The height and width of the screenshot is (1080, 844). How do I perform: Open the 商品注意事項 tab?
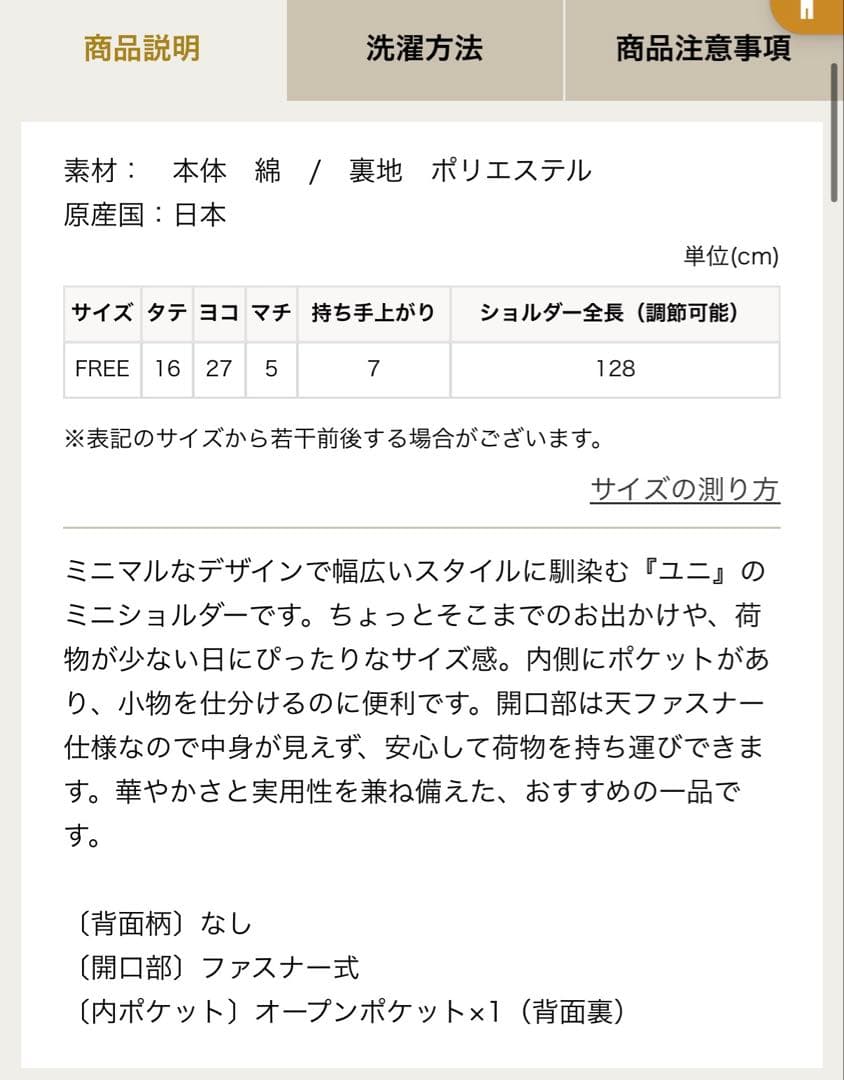[702, 49]
